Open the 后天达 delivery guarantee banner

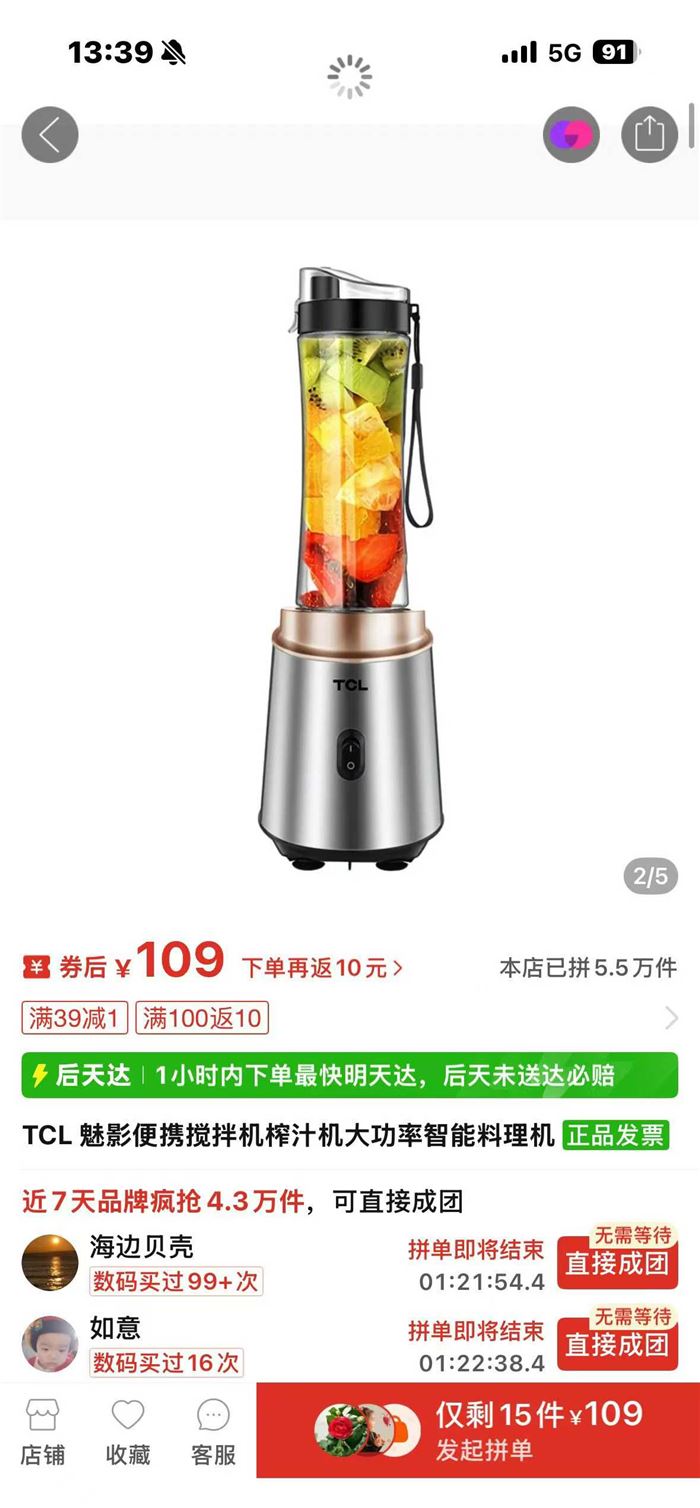click(x=349, y=1076)
